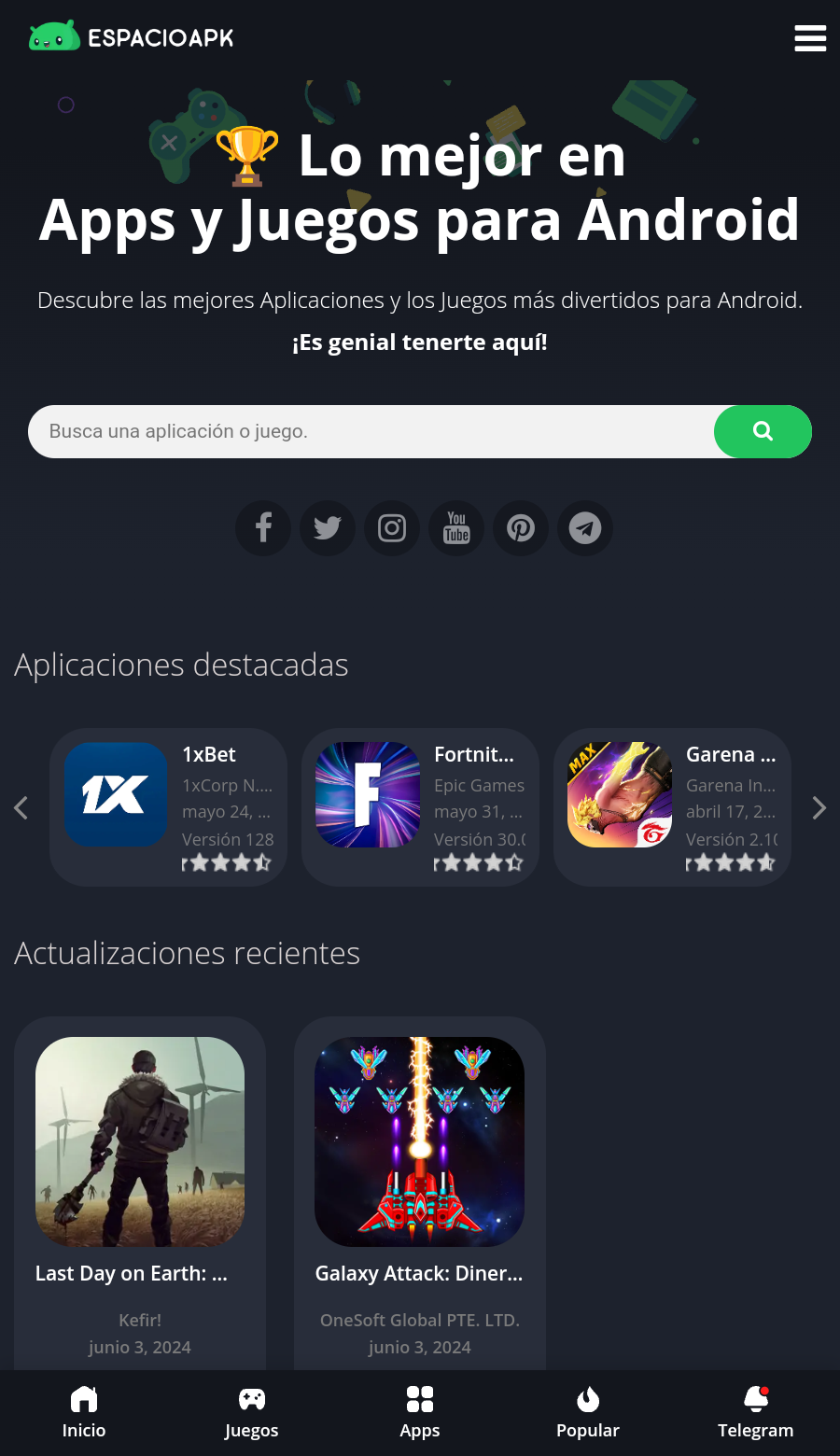Open the Telegram icon near the search bar
Screen dimensions: 840x1456
point(585,528)
